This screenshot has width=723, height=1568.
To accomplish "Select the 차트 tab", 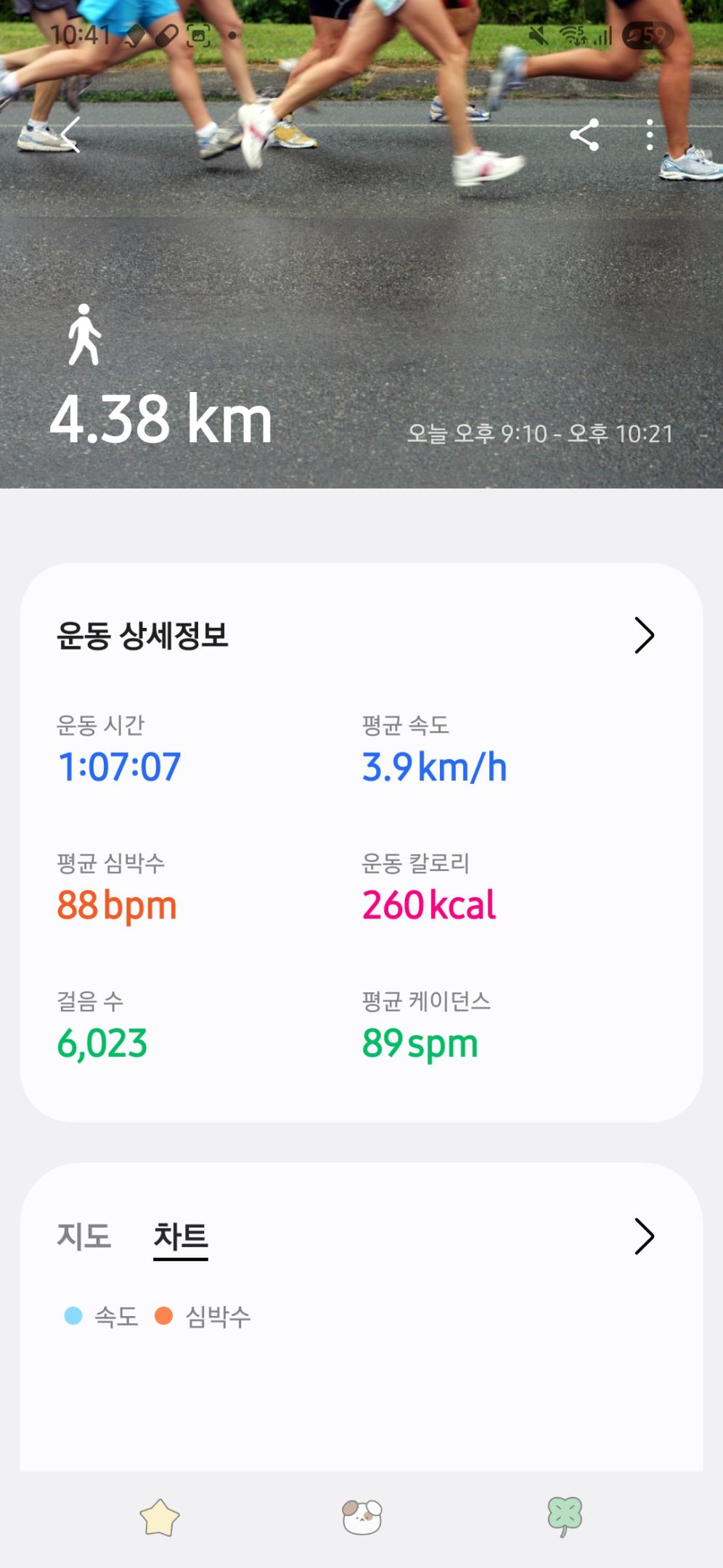I will pos(181,1236).
